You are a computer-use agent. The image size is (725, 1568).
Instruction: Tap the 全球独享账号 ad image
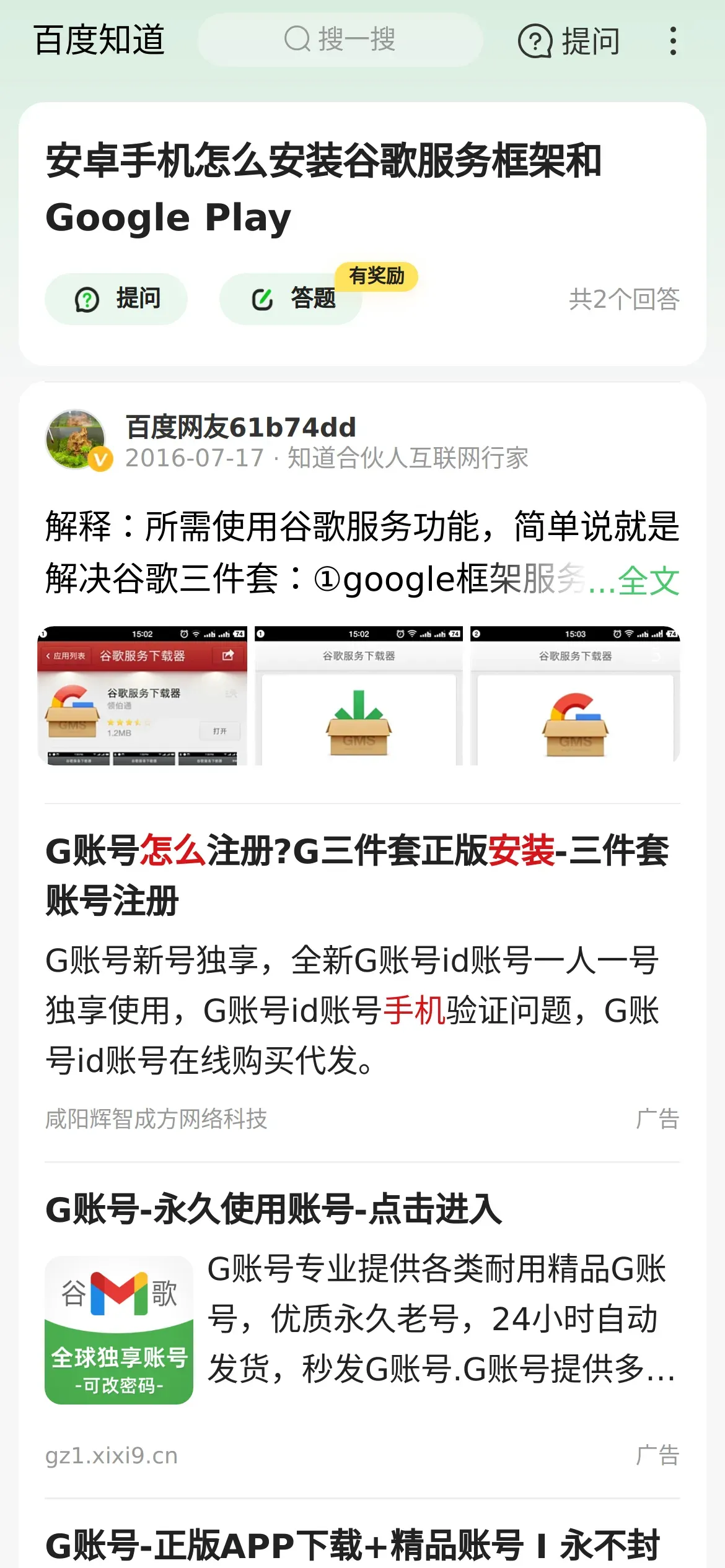[x=119, y=1330]
